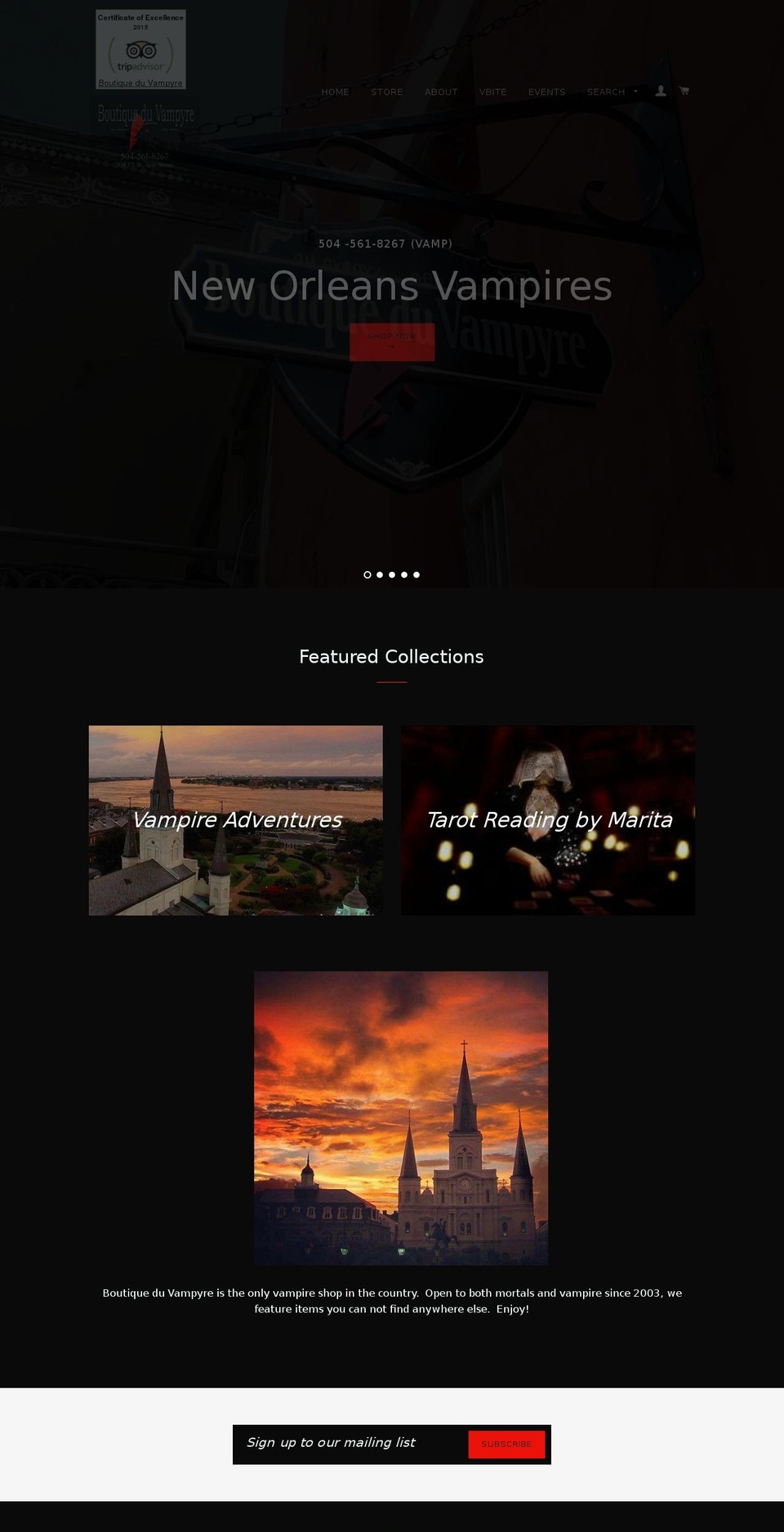
Task: Open the Tarot Reading by Marita collection
Action: 547,820
